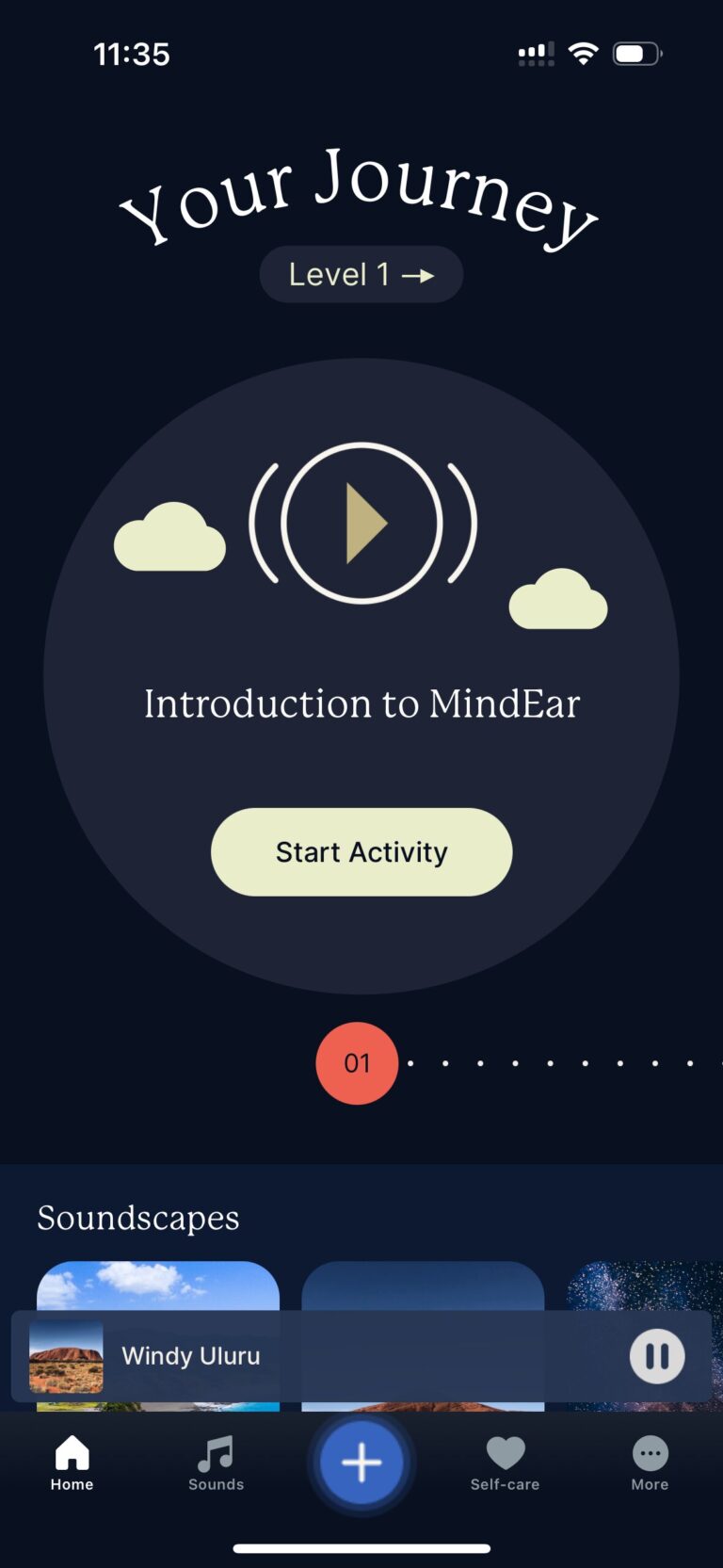
Task: Switch to the Sounds tab
Action: (217, 1463)
